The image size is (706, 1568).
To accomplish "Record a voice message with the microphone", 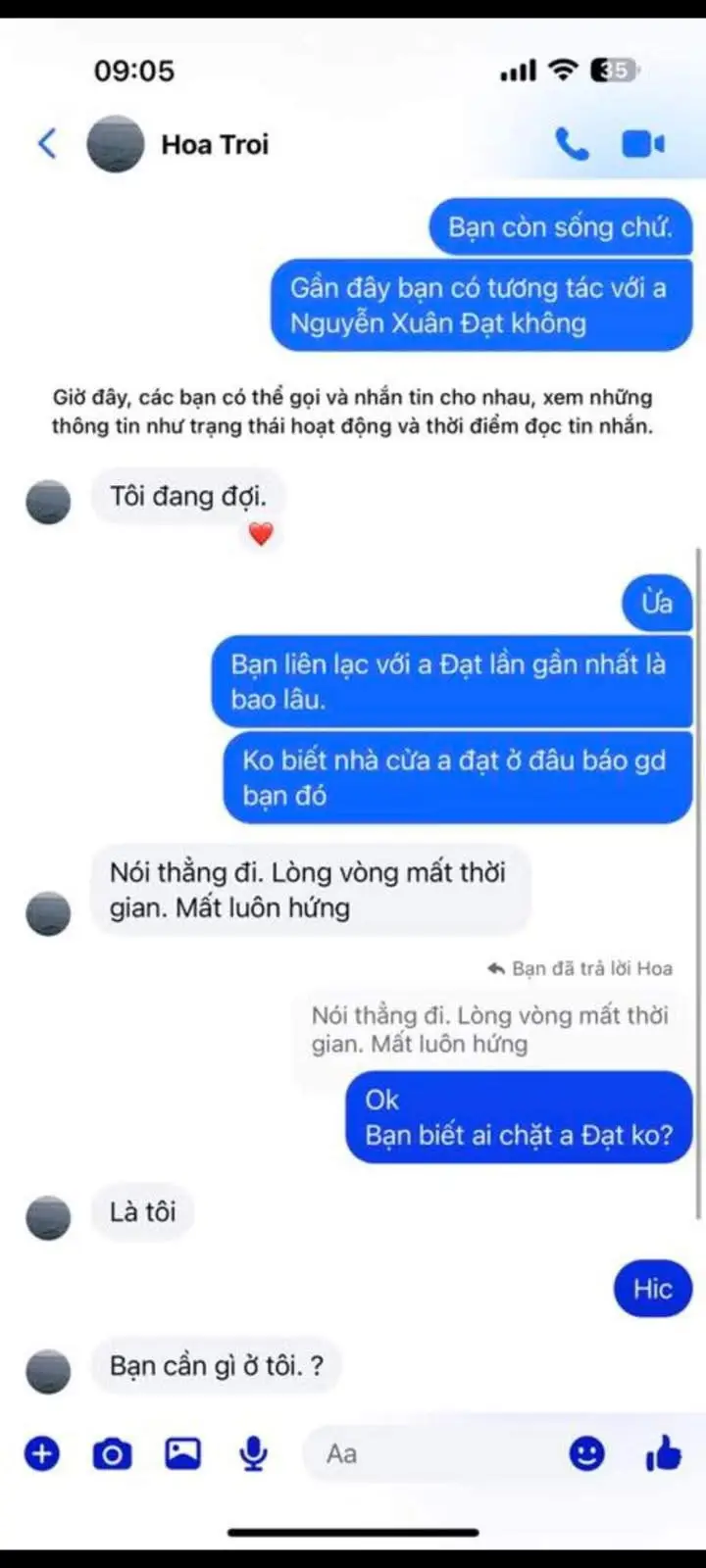I will [253, 1453].
